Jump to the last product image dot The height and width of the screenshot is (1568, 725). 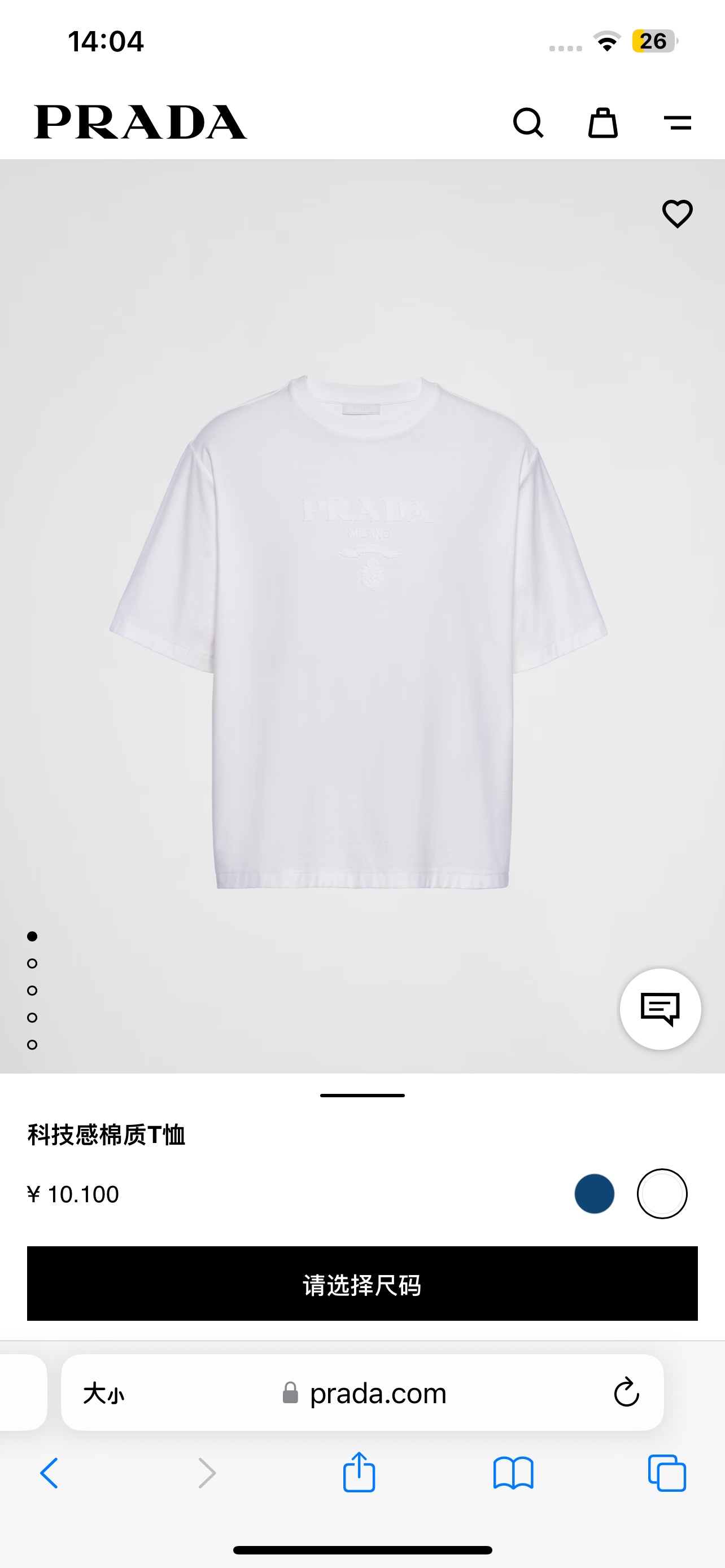(32, 1045)
